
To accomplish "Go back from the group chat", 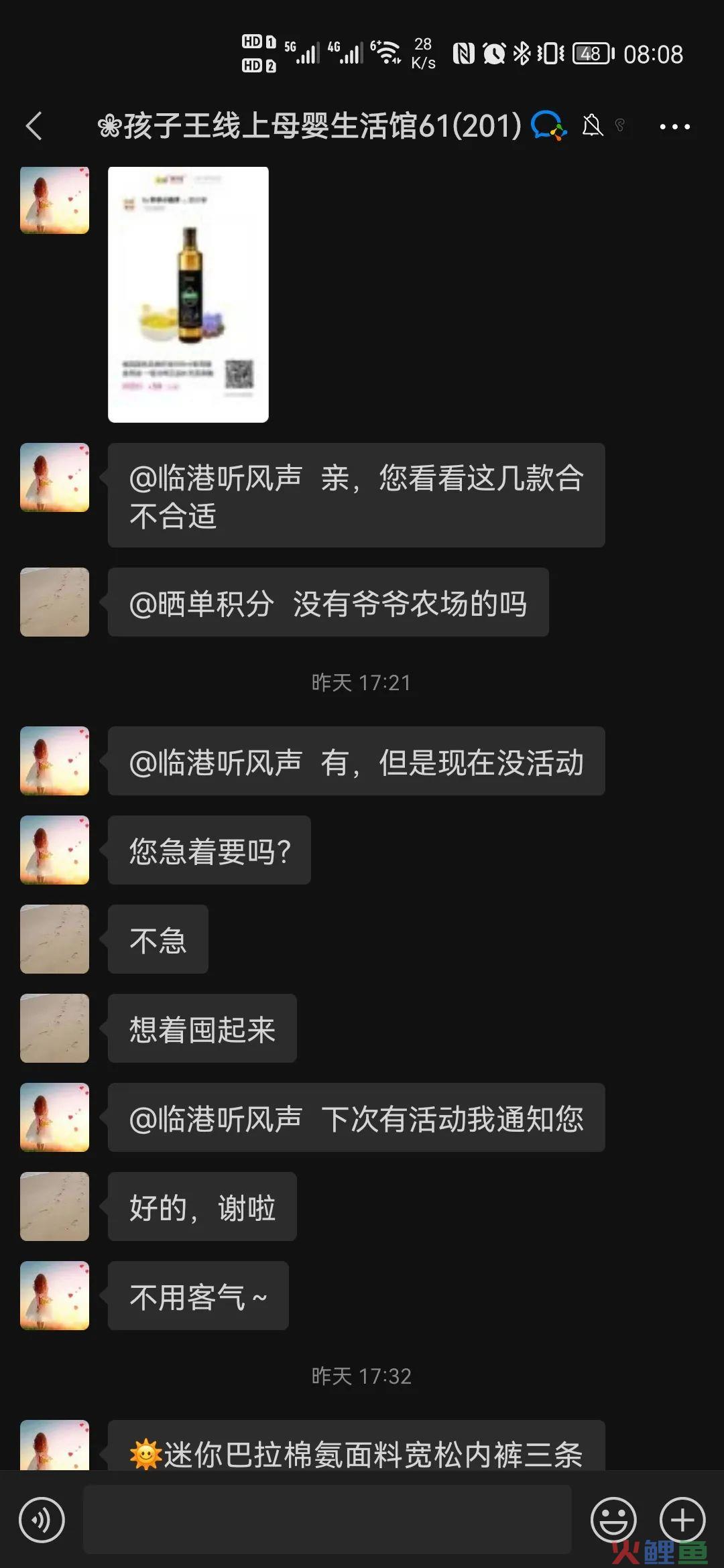I will [34, 126].
